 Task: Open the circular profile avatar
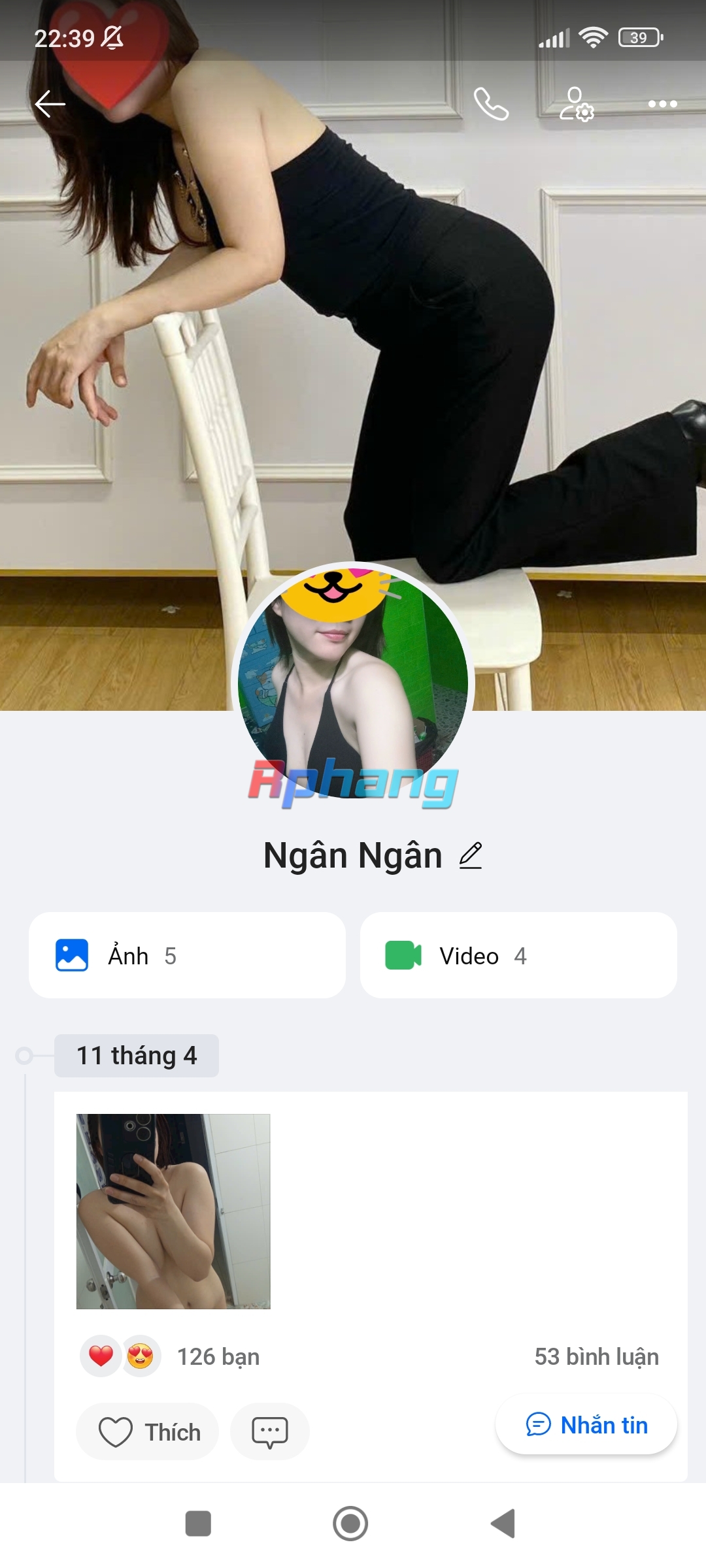353,683
